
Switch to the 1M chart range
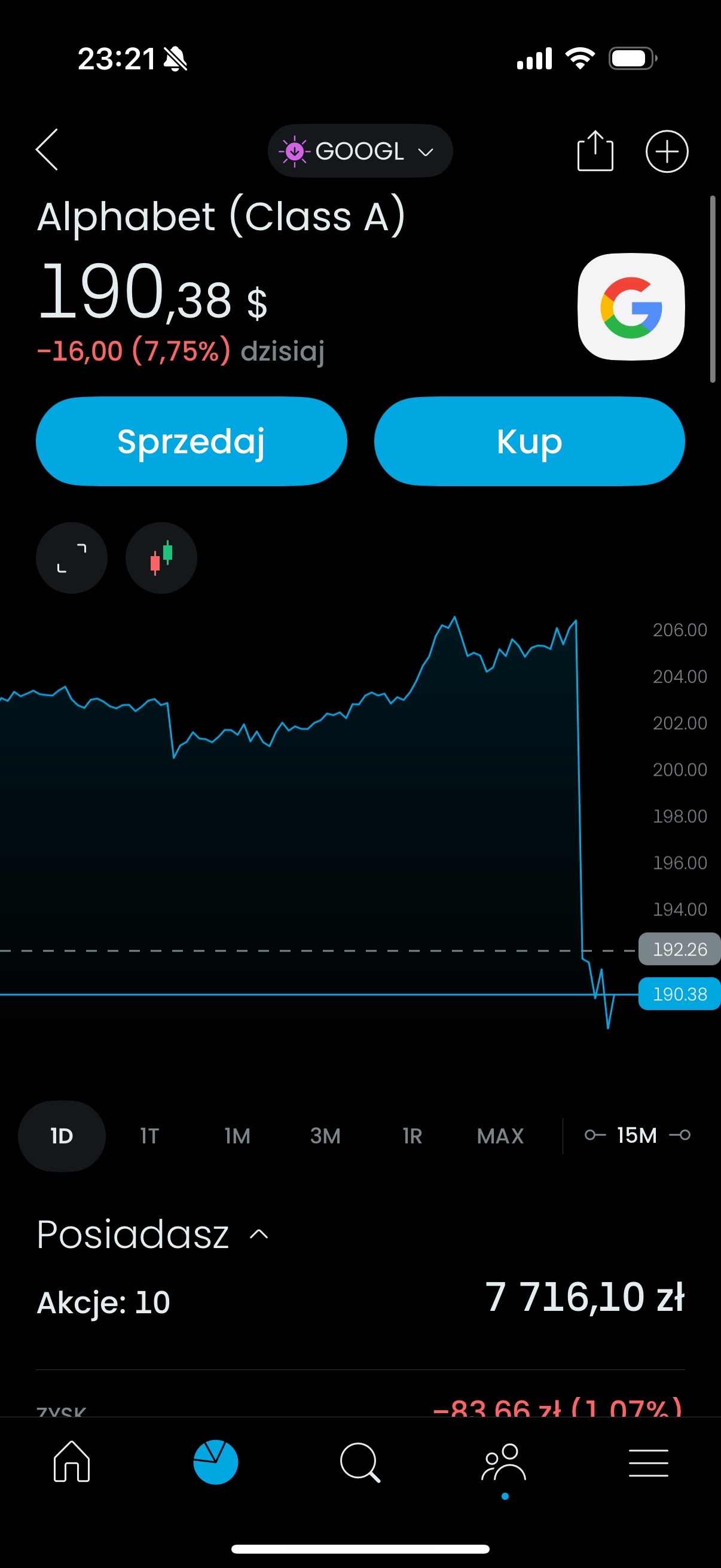[237, 1136]
